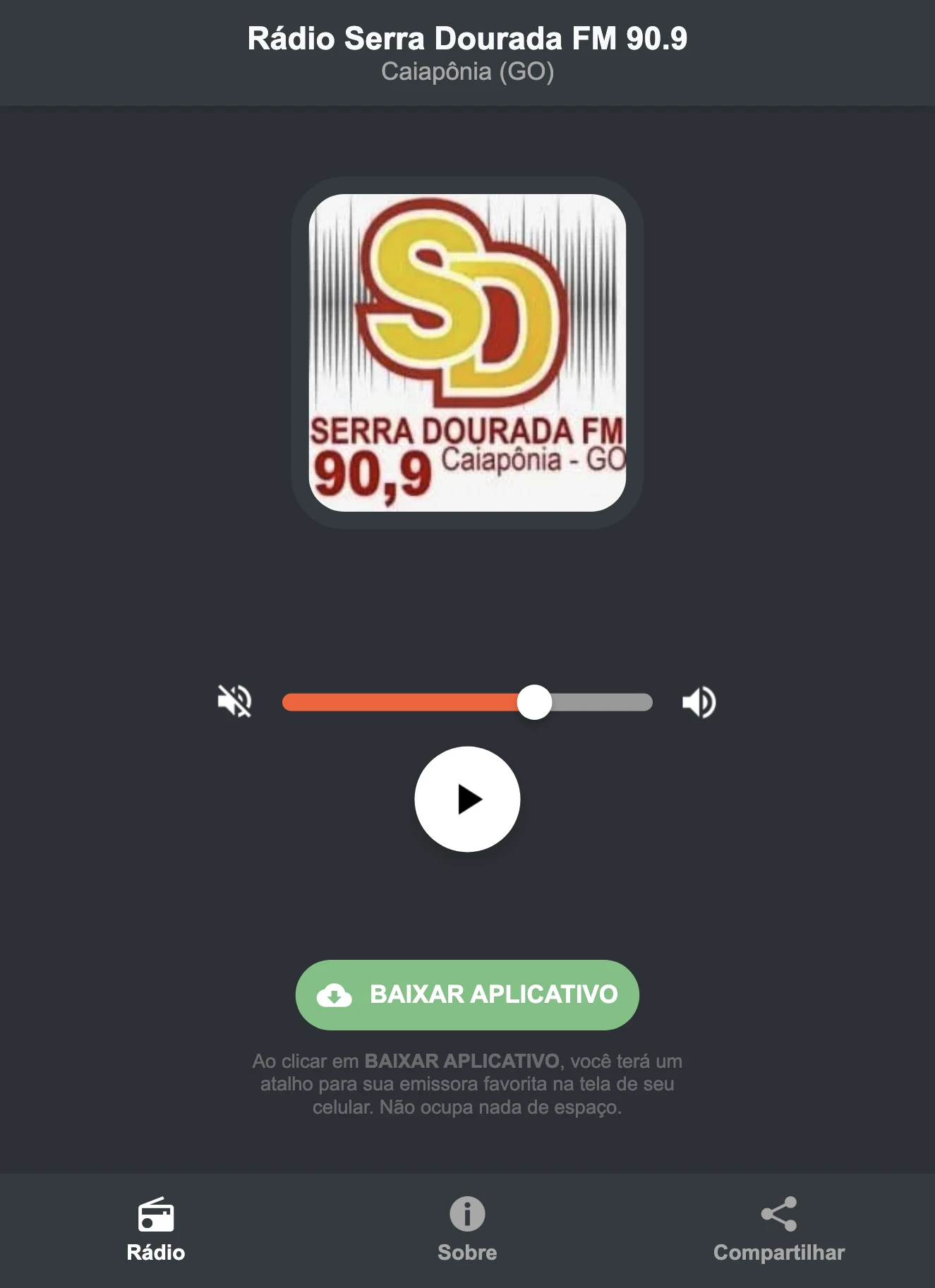Open the Sobre tab
Image resolution: width=935 pixels, height=1288 pixels.
(467, 1228)
